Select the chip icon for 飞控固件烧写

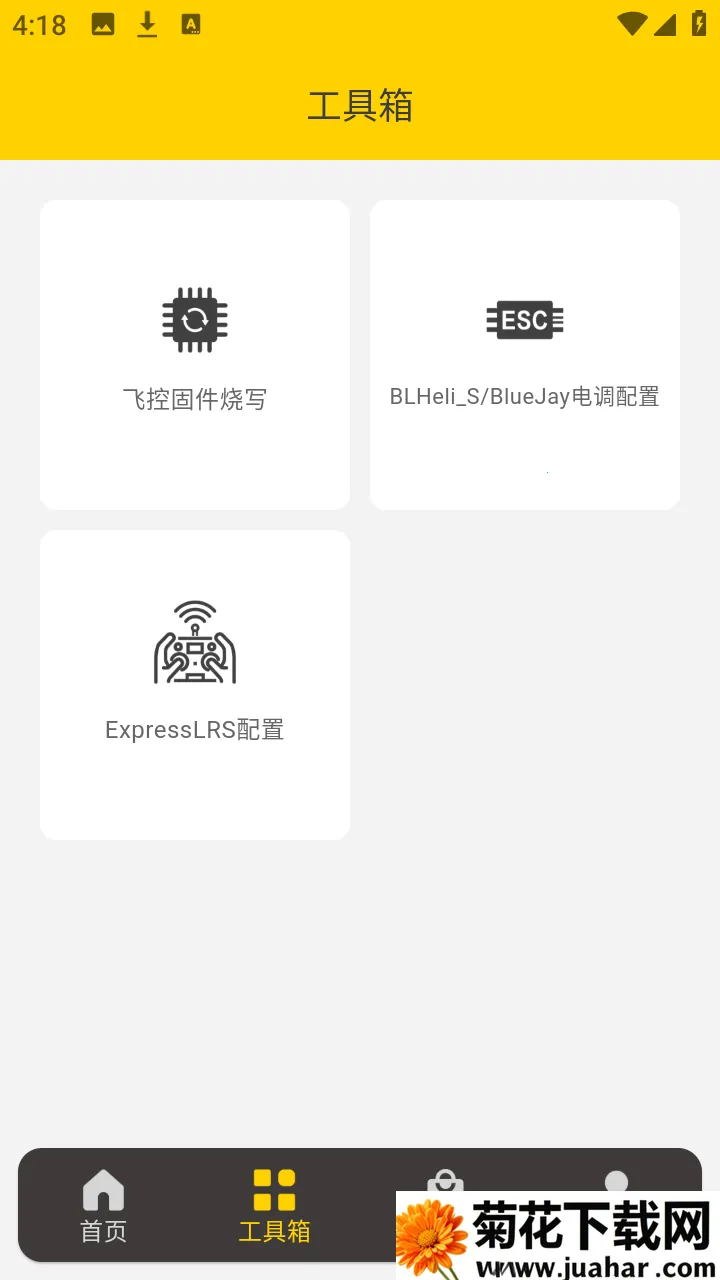[x=194, y=318]
